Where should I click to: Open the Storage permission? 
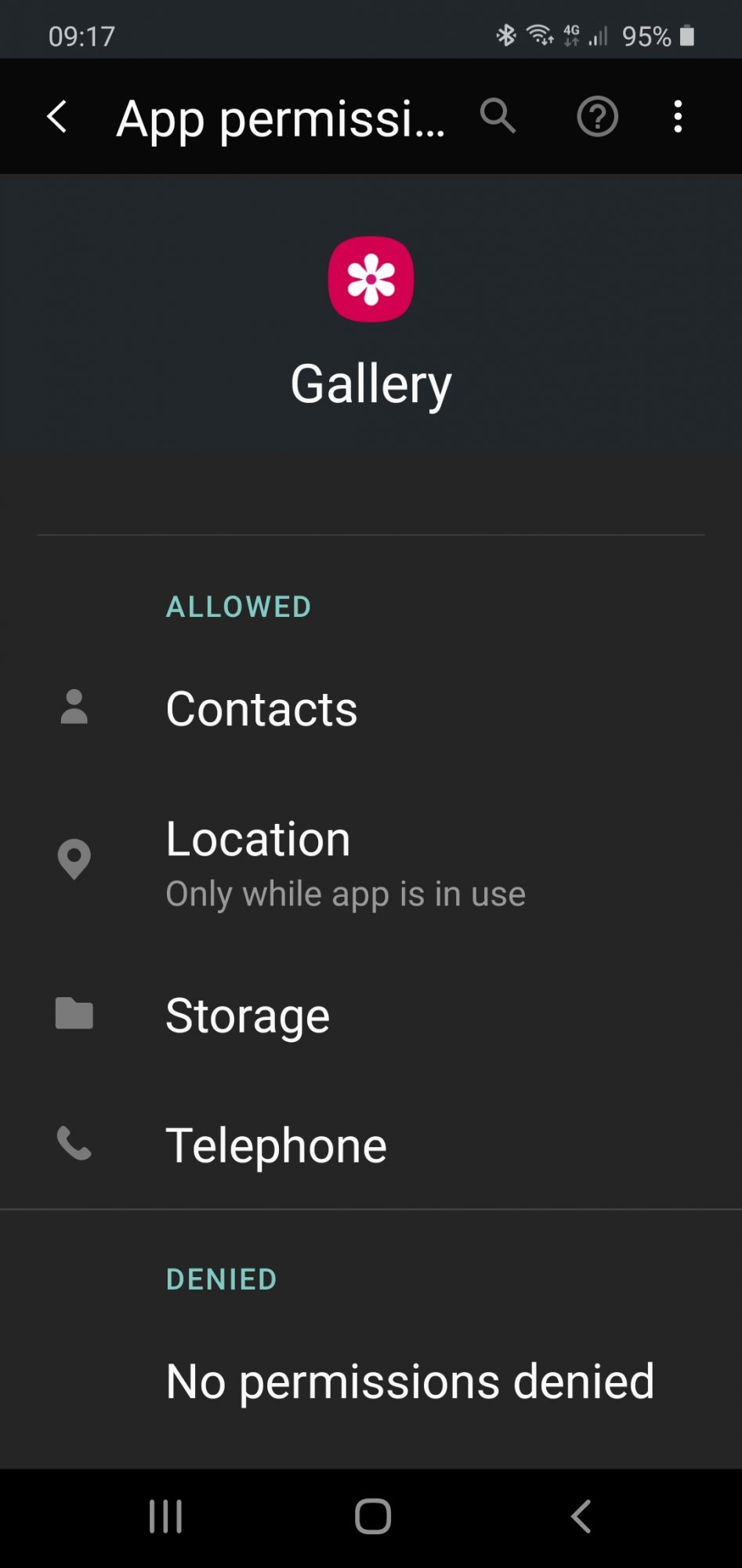coord(371,1014)
